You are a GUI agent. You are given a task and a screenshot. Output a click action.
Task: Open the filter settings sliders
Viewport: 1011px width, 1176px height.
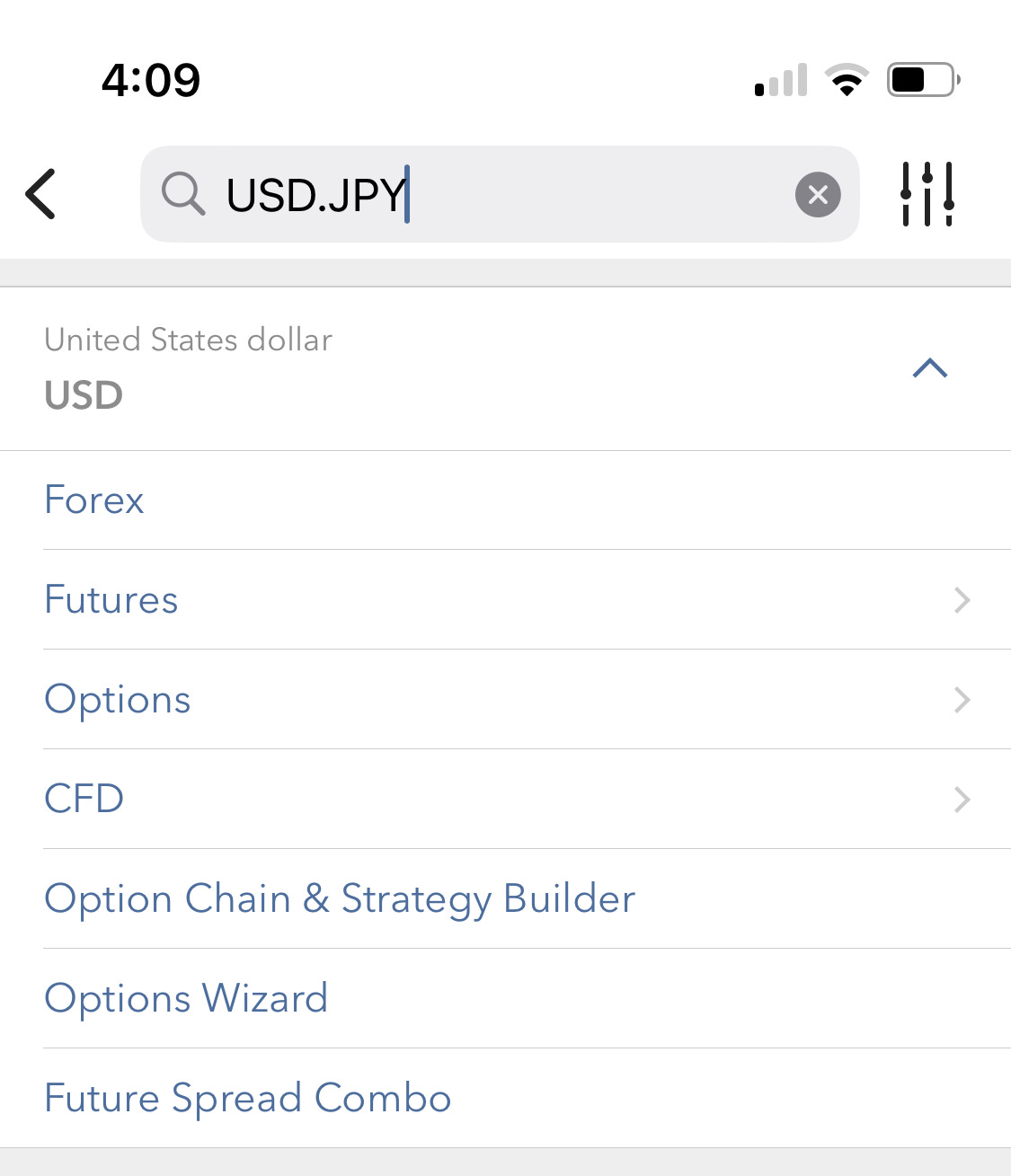927,194
